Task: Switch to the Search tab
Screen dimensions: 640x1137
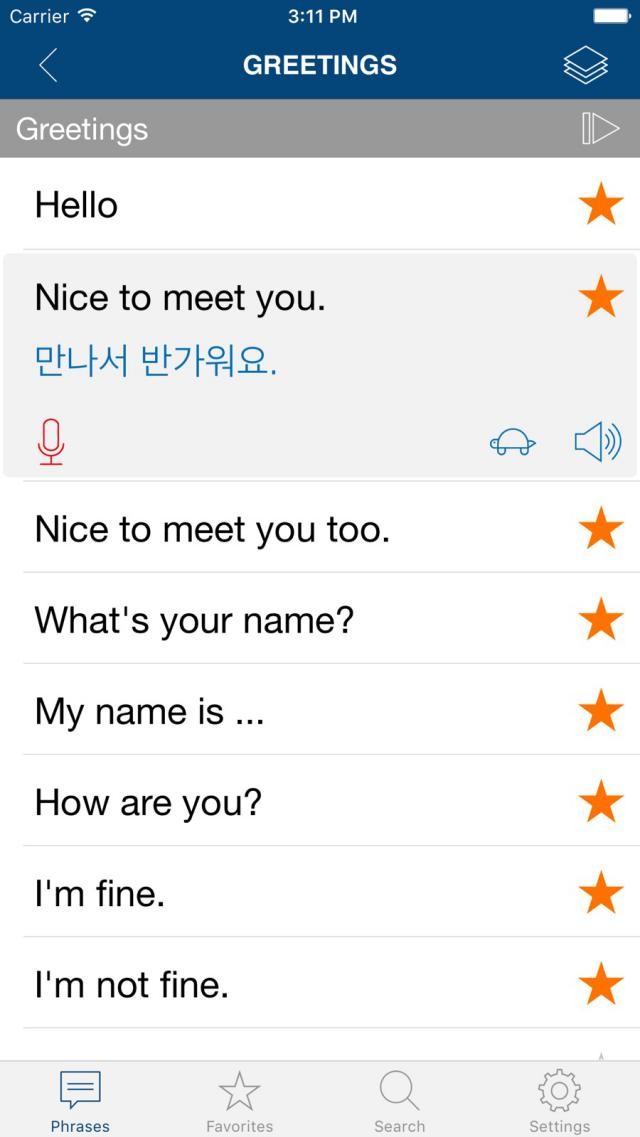Action: [x=399, y=1100]
